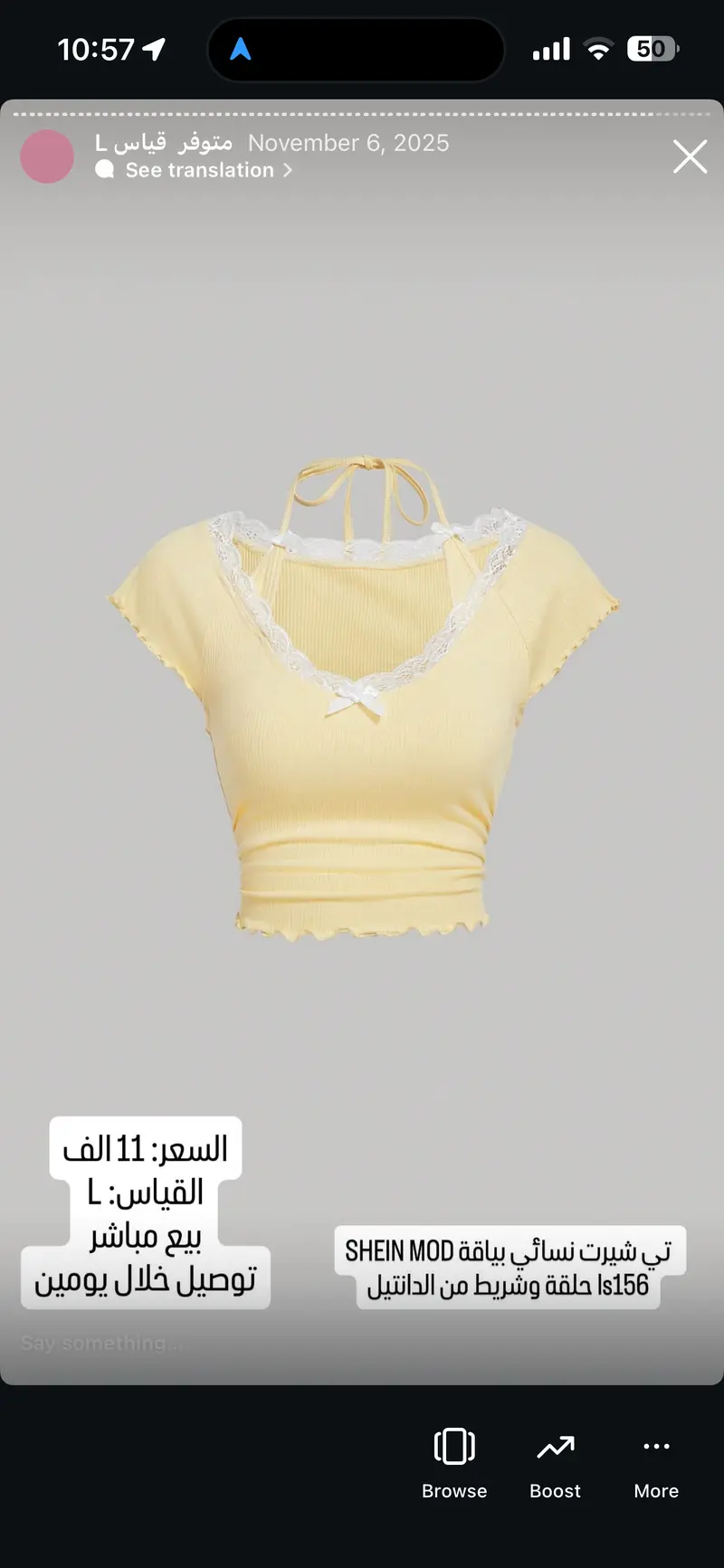
Task: Open Browse option
Action: [x=454, y=1462]
